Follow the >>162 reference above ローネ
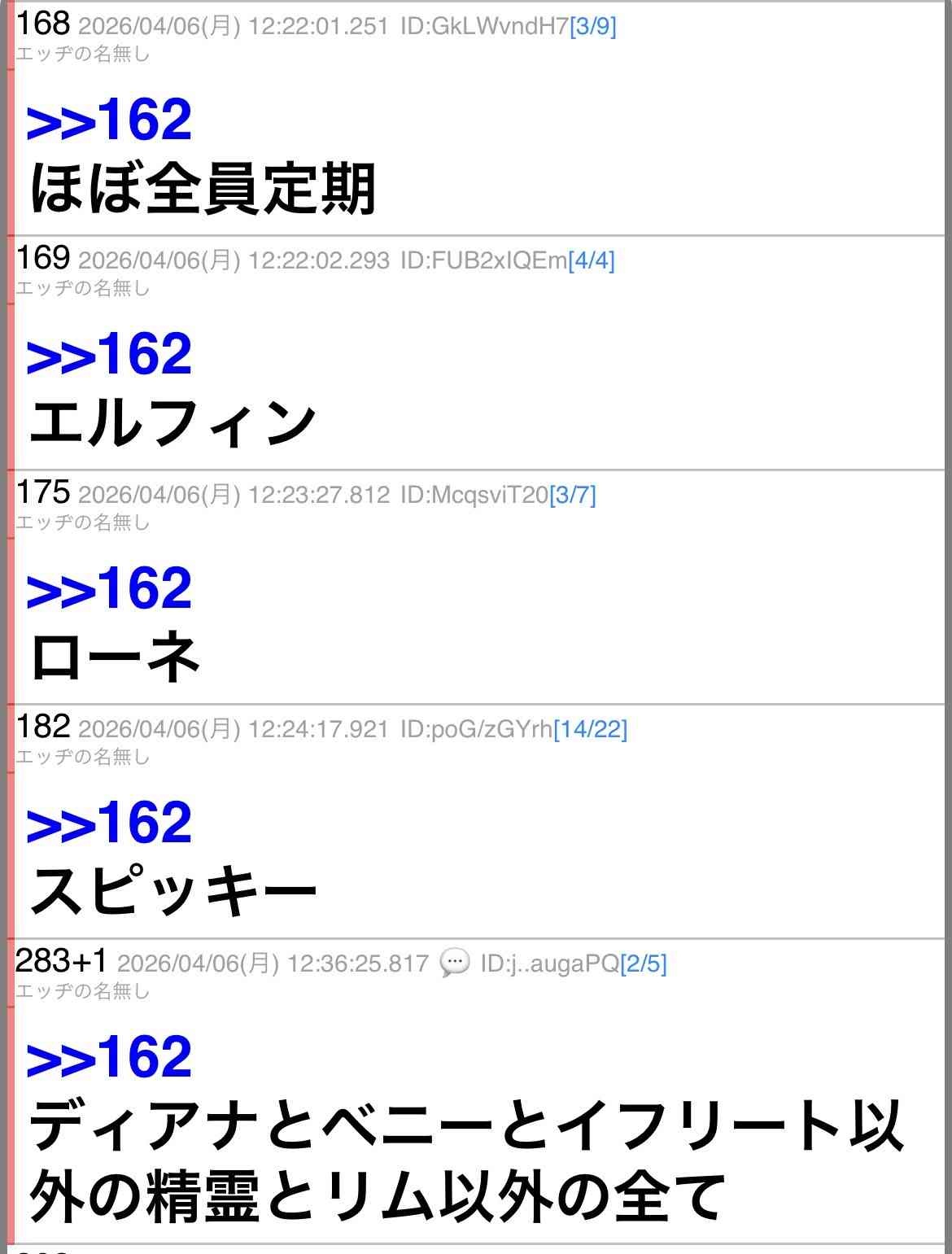The image size is (952, 1254). [109, 588]
